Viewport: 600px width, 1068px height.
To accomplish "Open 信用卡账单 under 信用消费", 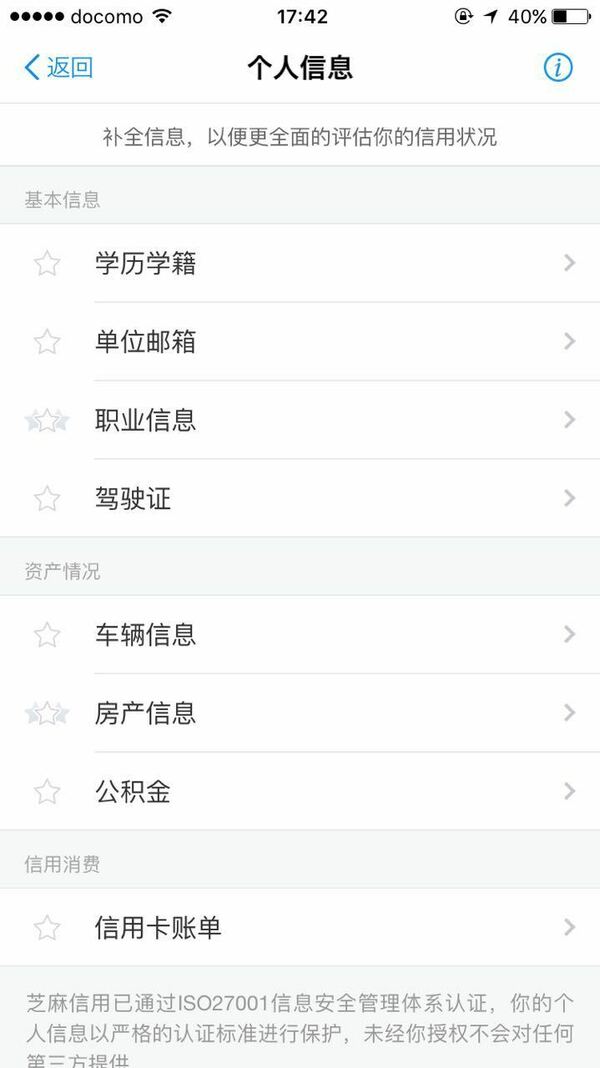I will (300, 928).
